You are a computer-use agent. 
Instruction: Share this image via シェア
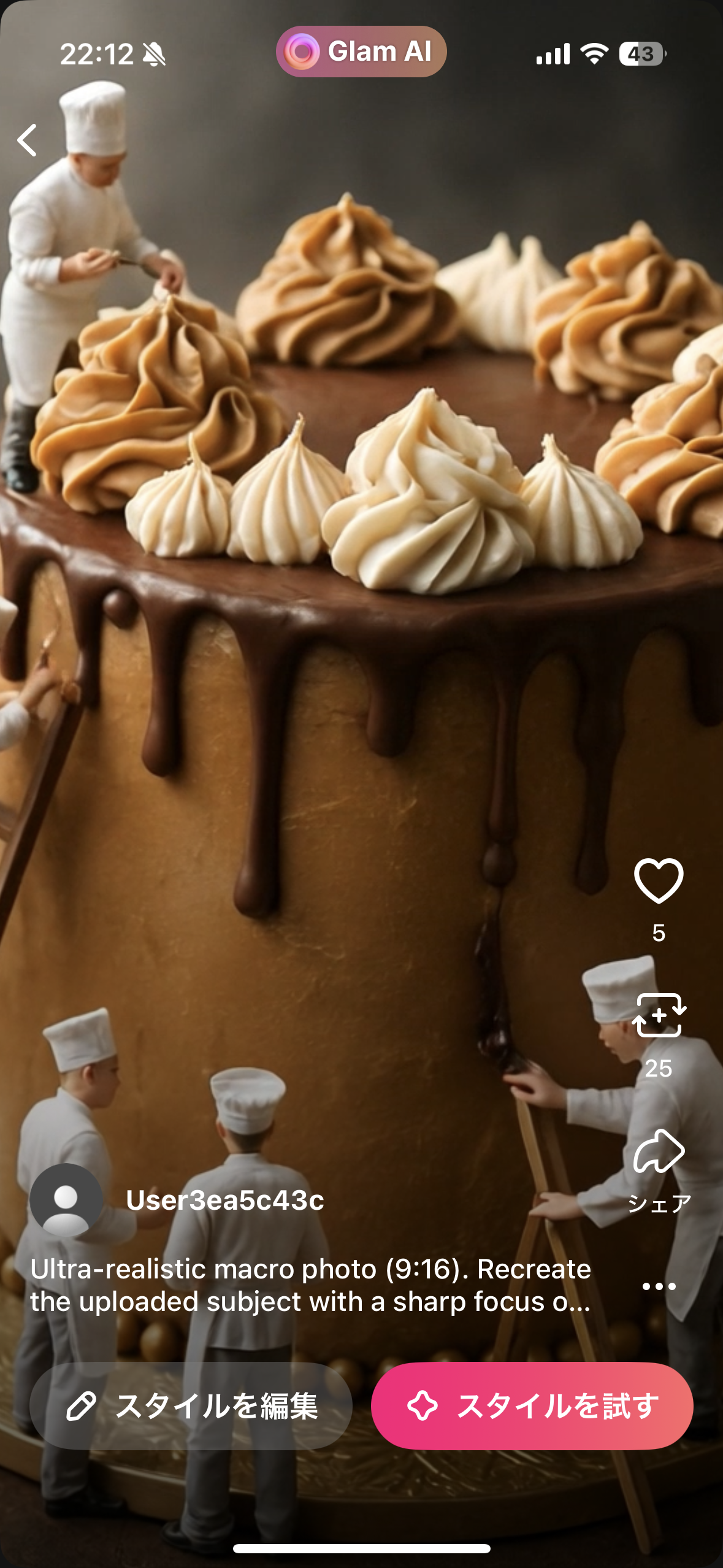659,1153
